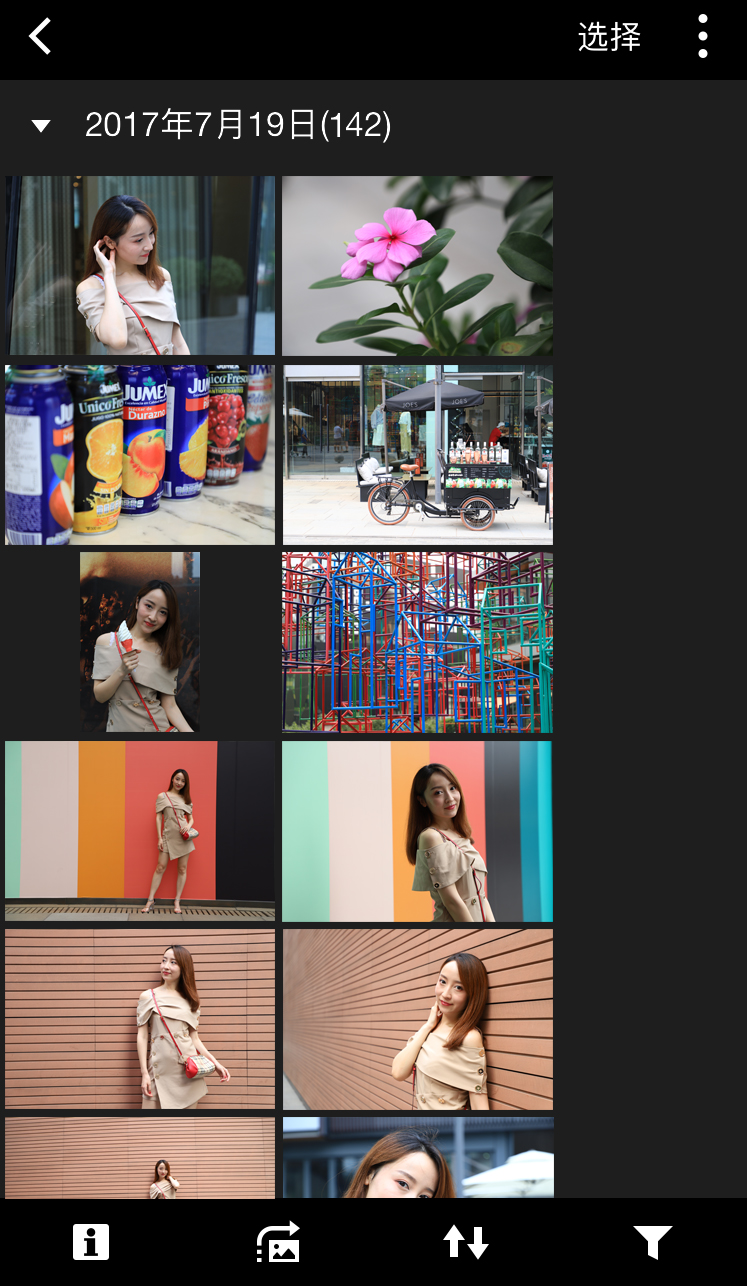
Task: Open the pink flower photo
Action: click(x=417, y=266)
